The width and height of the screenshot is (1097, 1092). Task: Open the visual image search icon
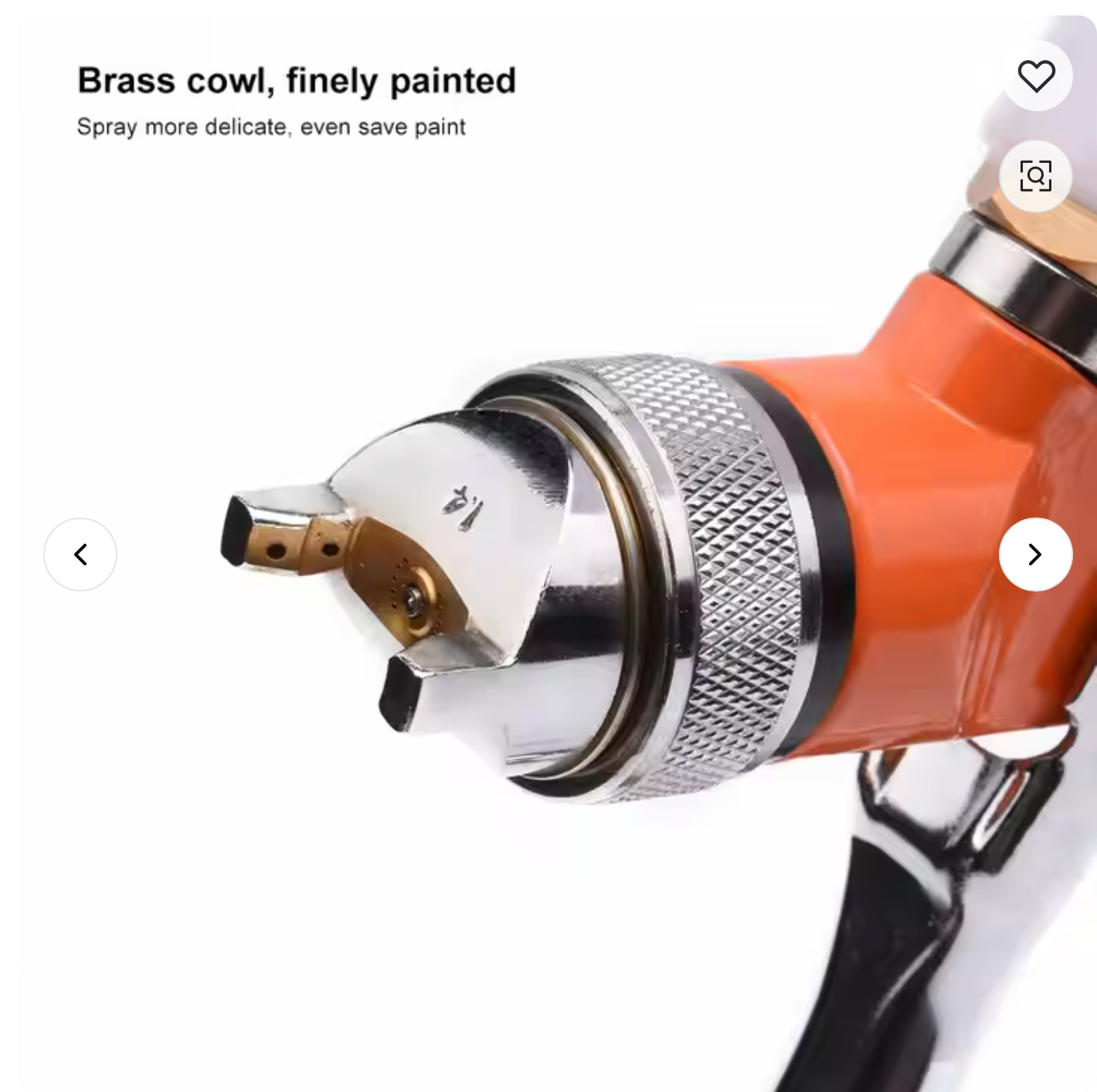tap(1035, 176)
